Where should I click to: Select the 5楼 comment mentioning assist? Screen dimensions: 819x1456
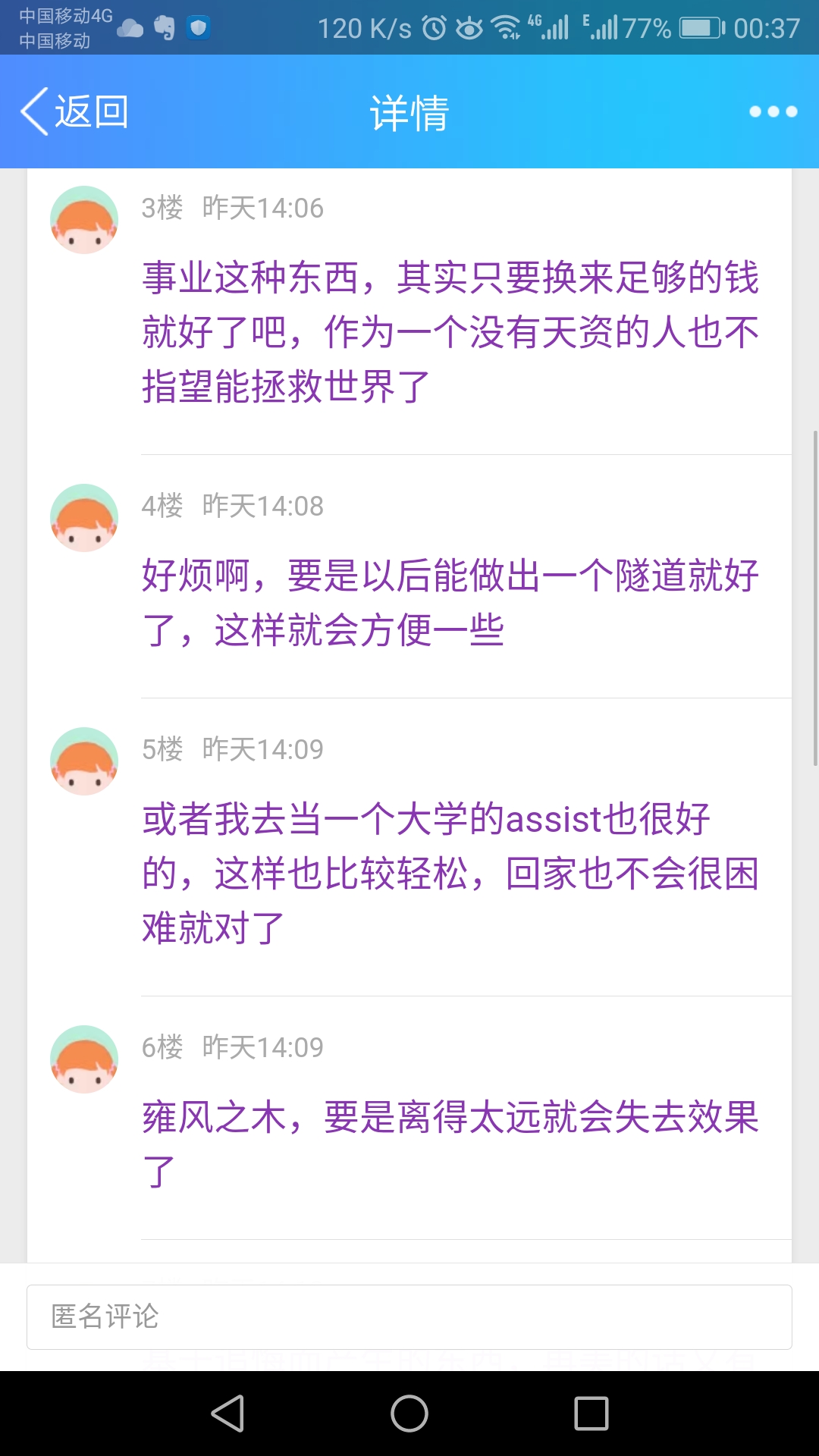[x=450, y=873]
